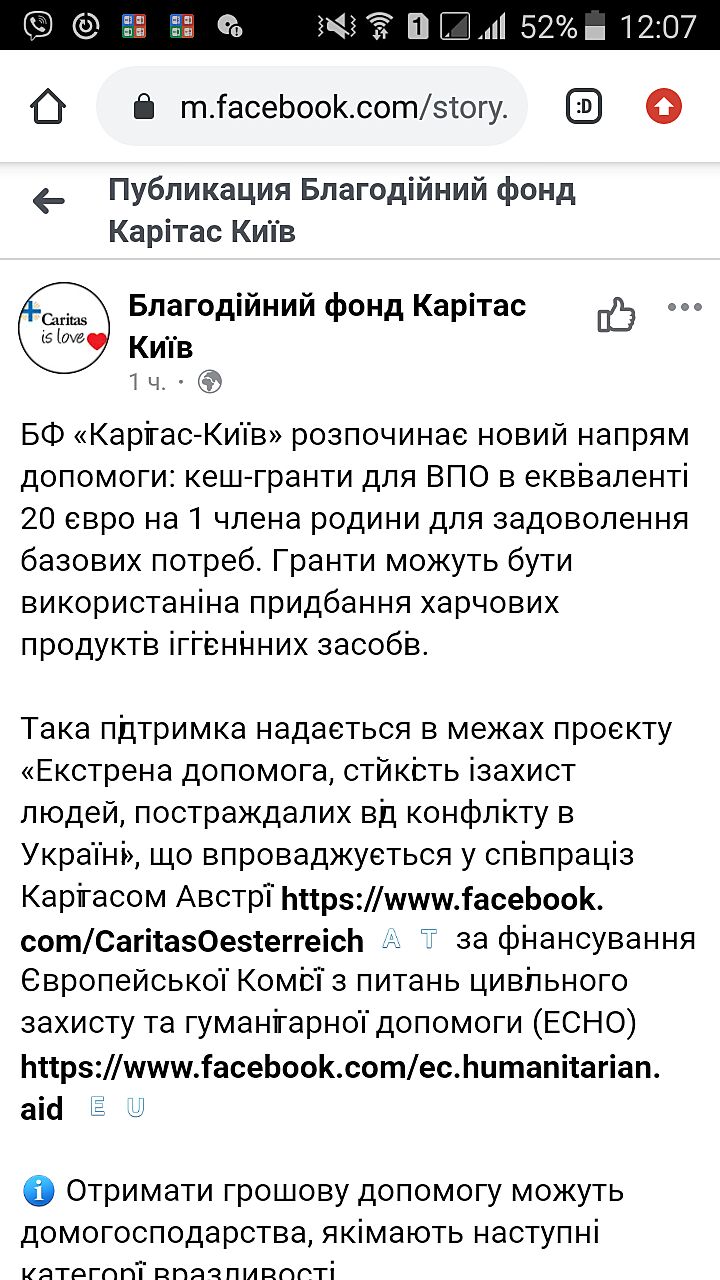Like the Карітас Київ page

616,315
